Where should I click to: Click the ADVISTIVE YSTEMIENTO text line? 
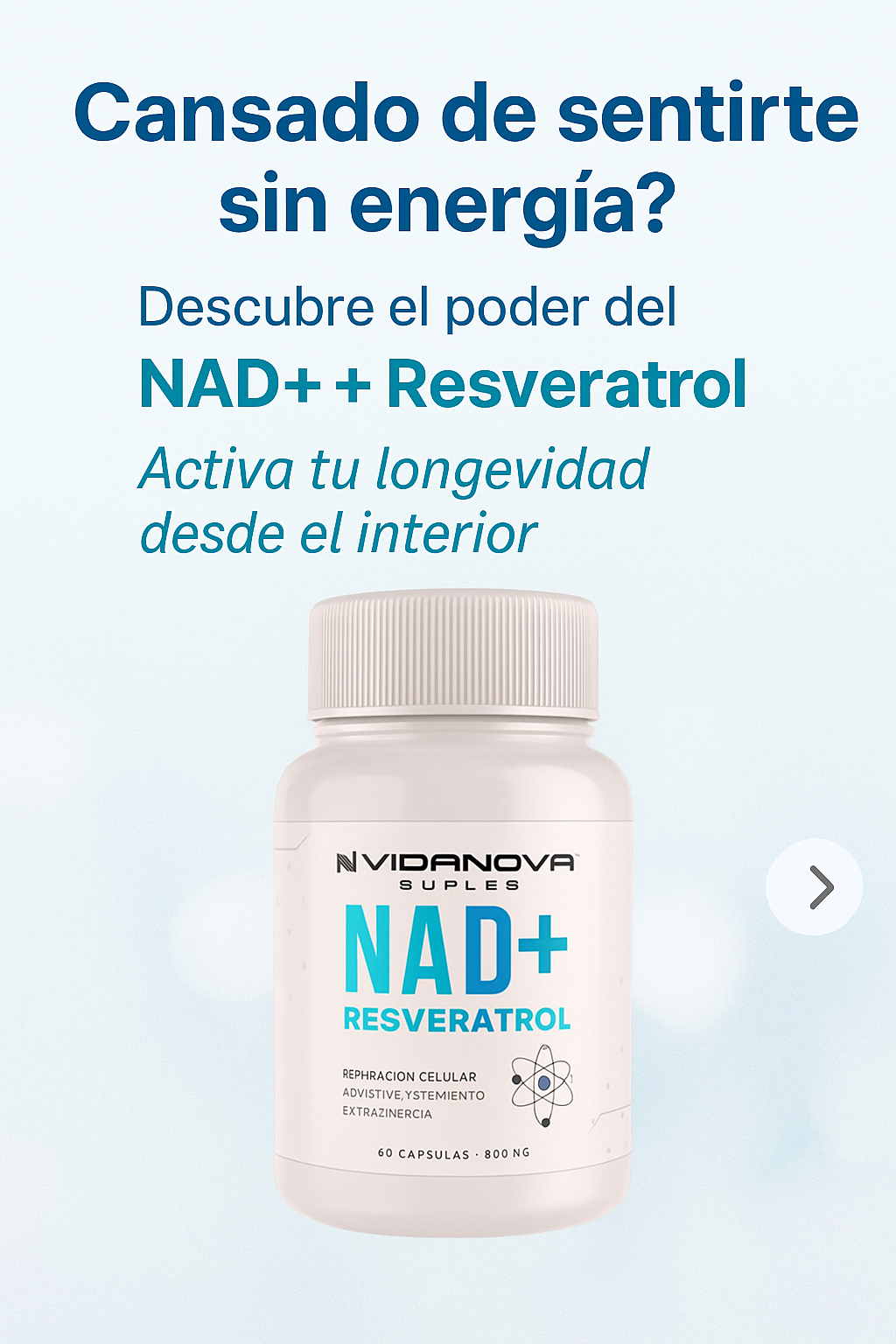pyautogui.click(x=413, y=1093)
